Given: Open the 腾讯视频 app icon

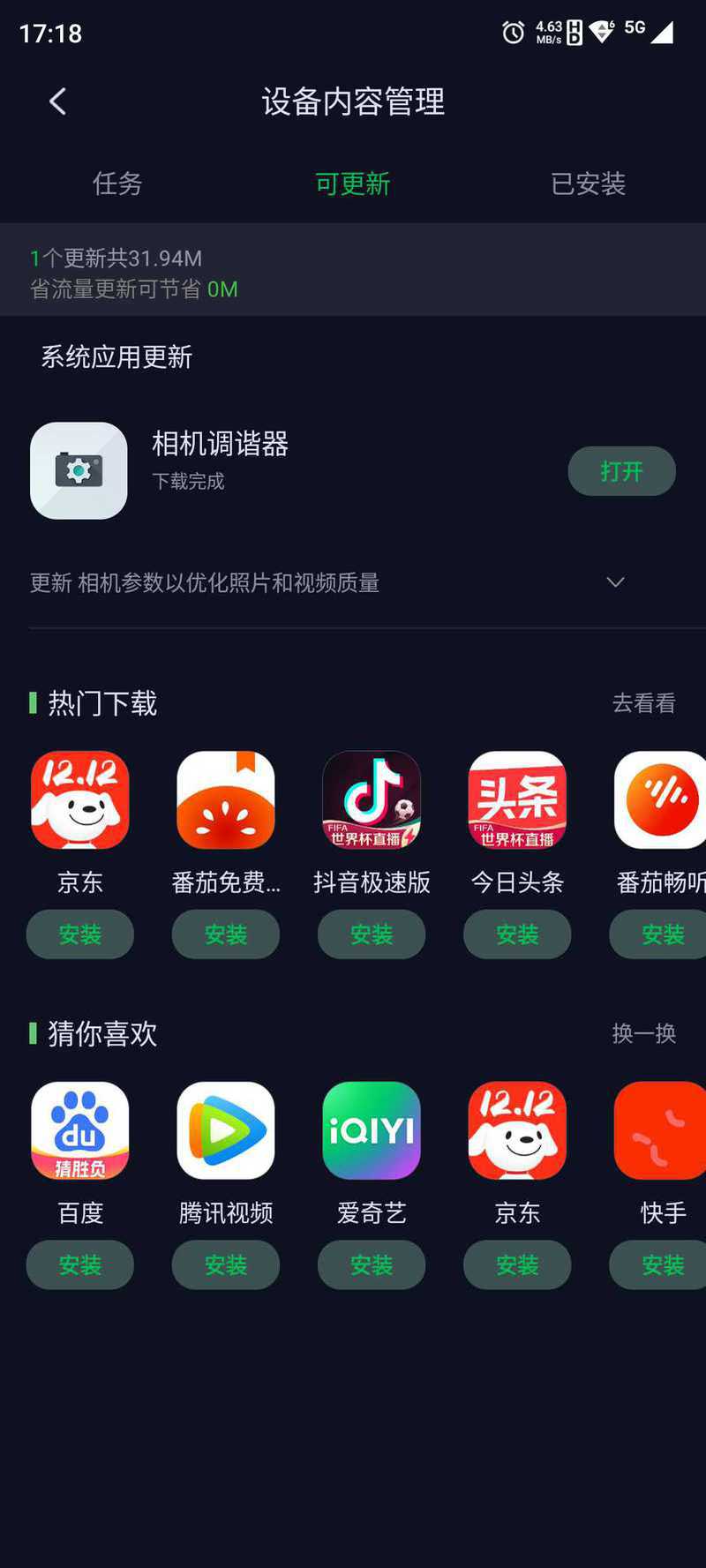Looking at the screenshot, I should [226, 1130].
